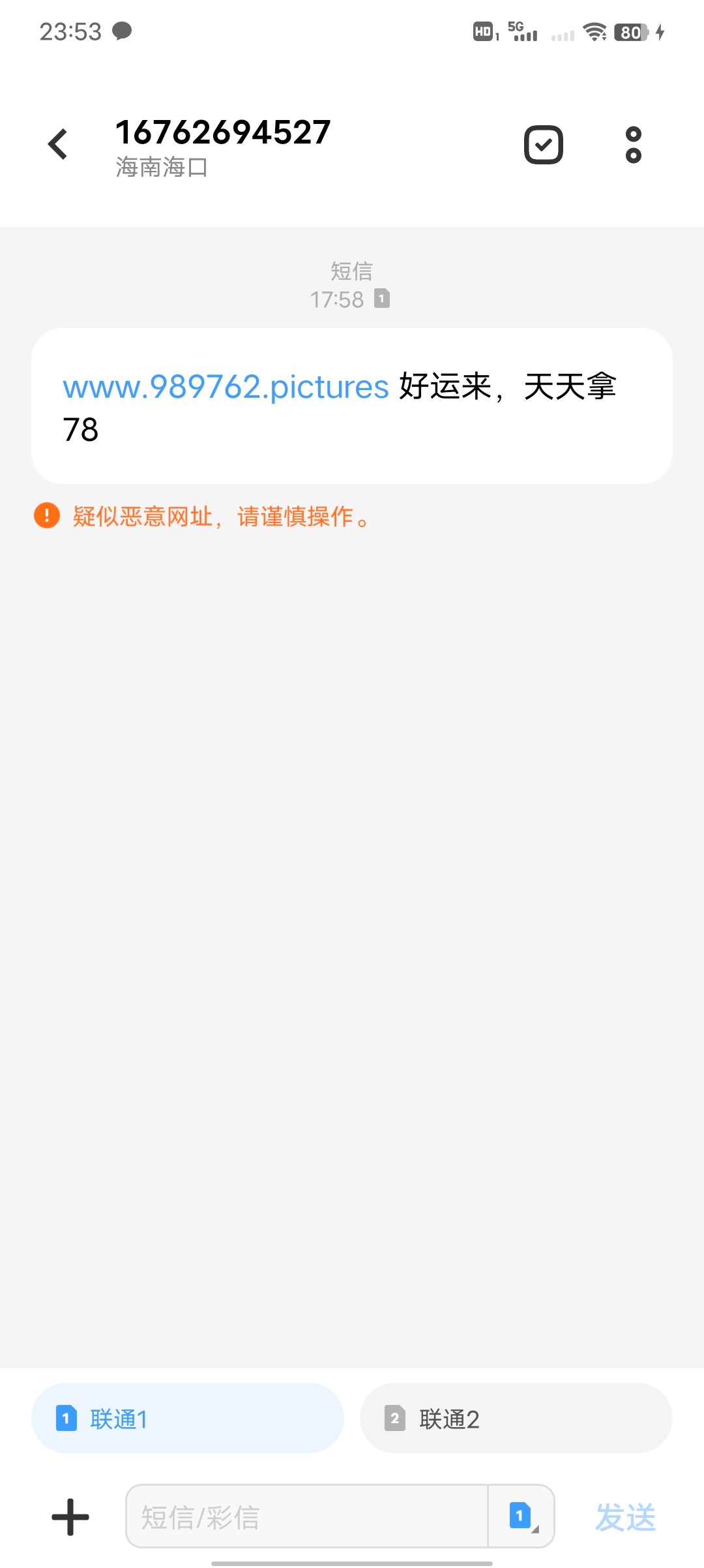Switch to the 联通2 SIM

point(516,1418)
